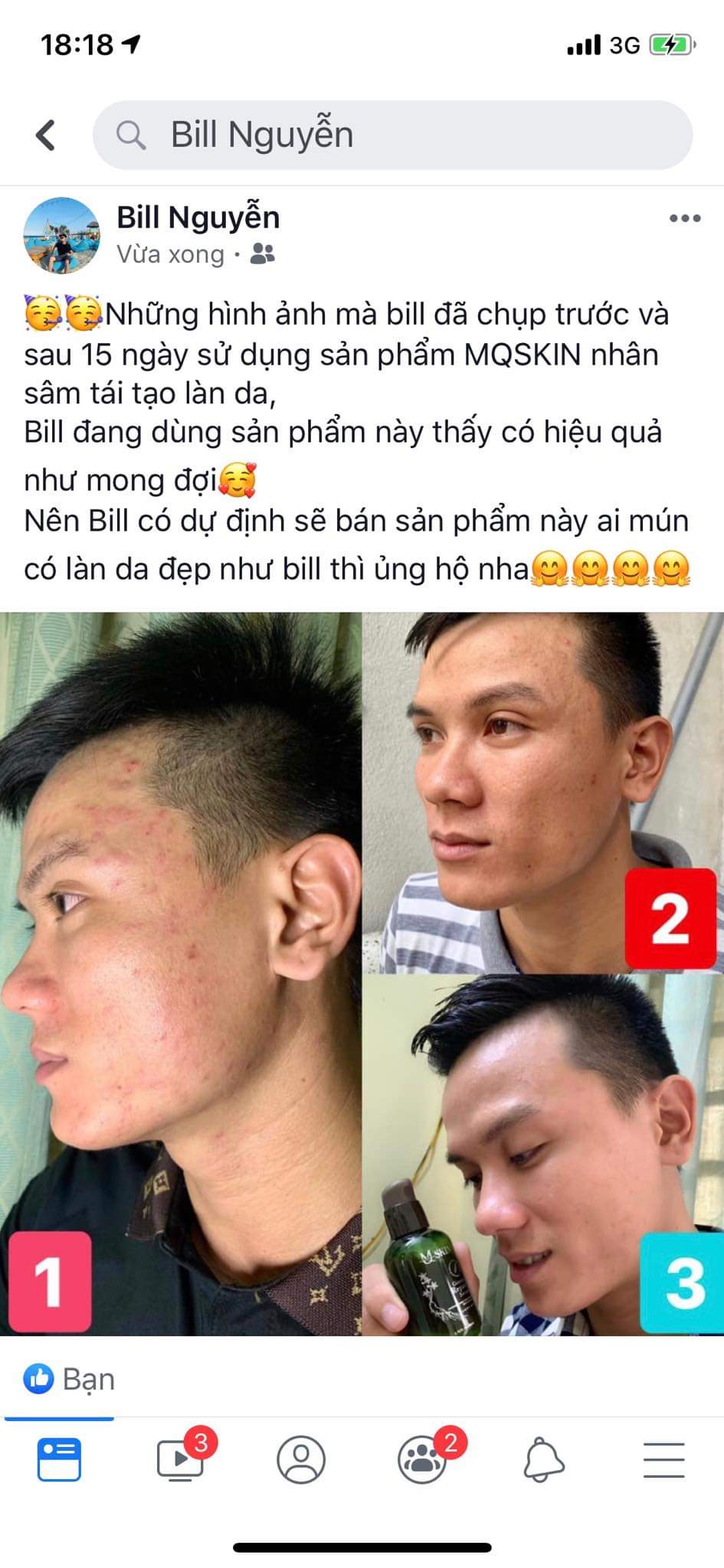Open the hamburger menu tab
Image resolution: width=724 pixels, height=1568 pixels.
663,1459
